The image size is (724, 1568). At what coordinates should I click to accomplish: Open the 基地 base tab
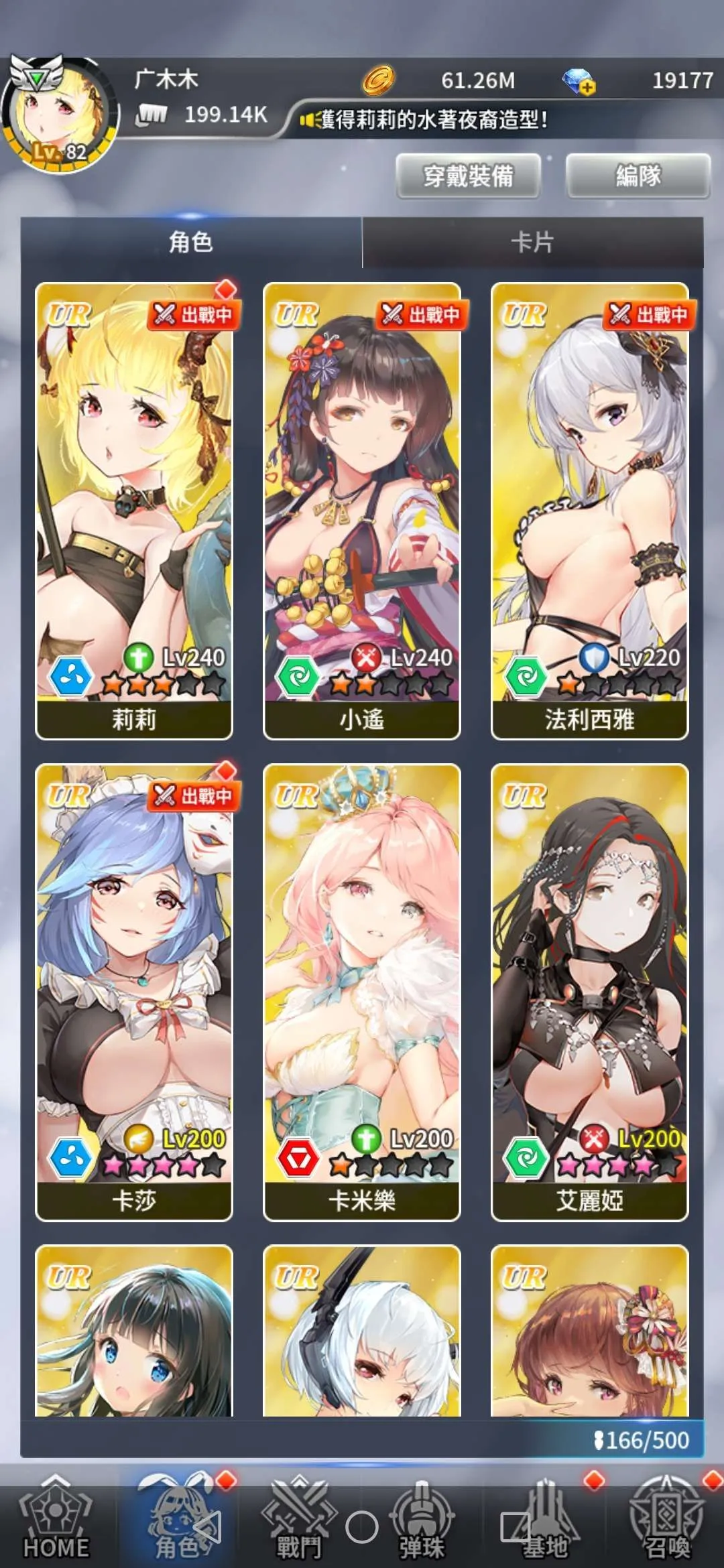tap(544, 1520)
